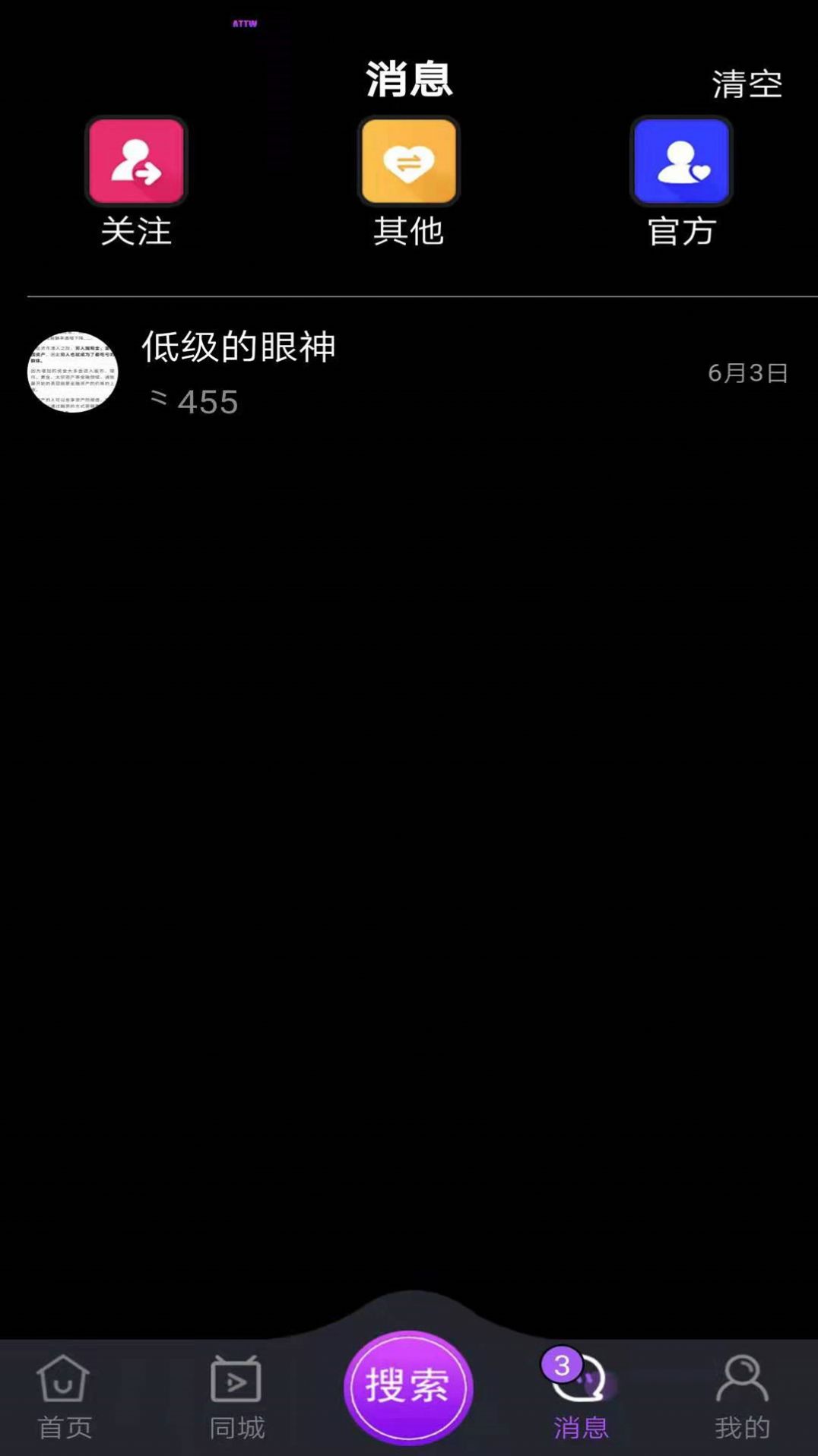
Task: Tap the 搜索 search button
Action: click(408, 1386)
